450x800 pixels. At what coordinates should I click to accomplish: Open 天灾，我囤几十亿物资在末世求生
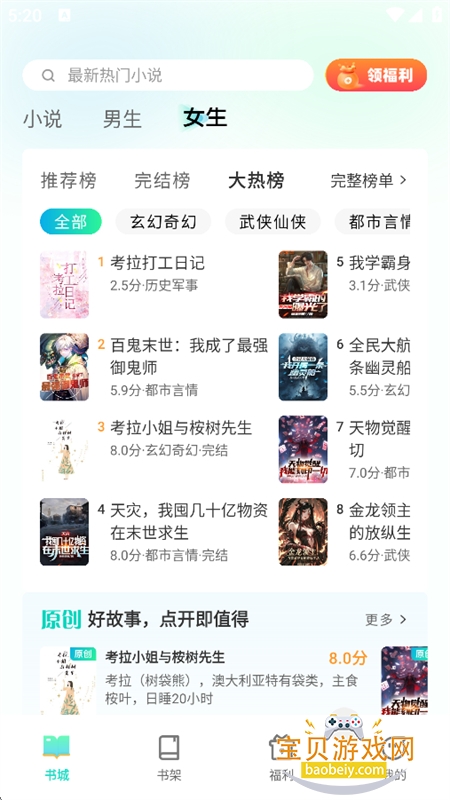click(x=153, y=532)
